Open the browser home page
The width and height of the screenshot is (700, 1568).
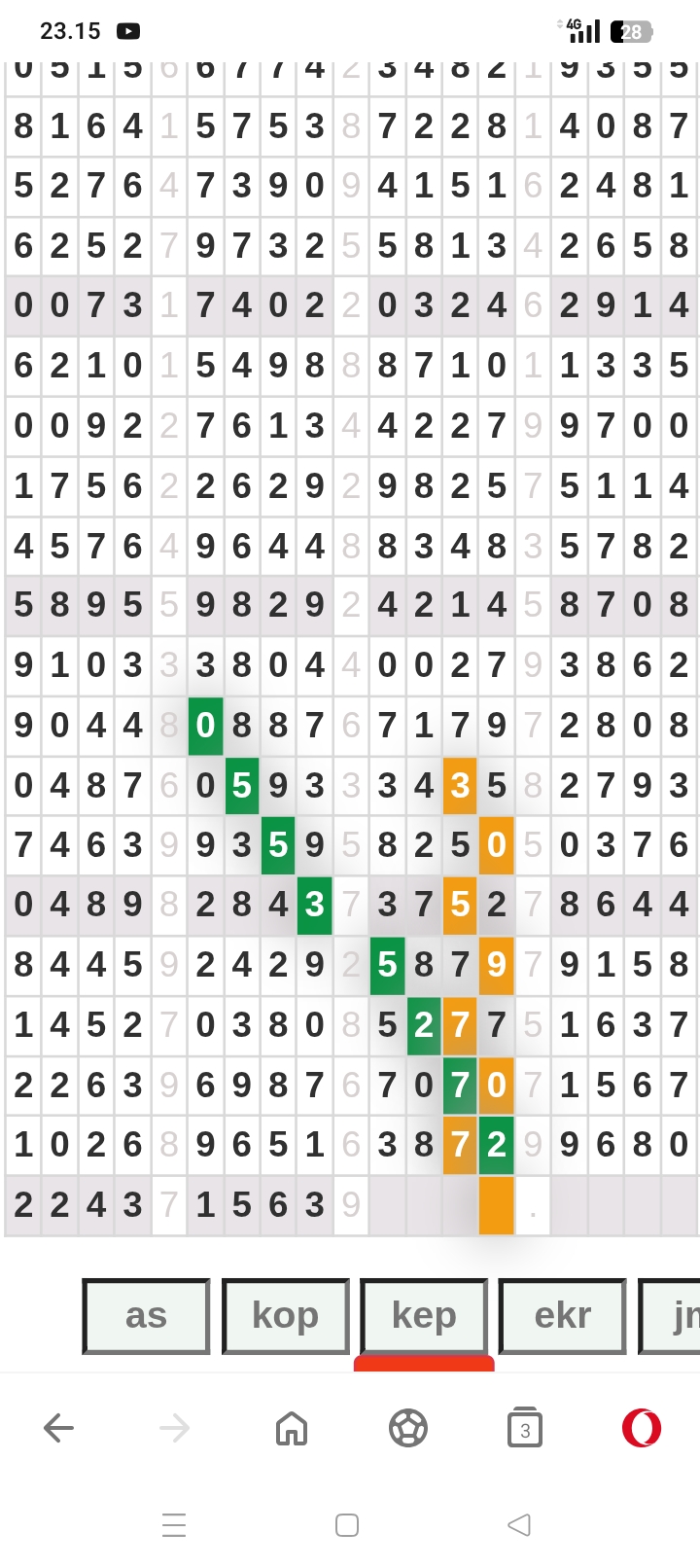pyautogui.click(x=292, y=1428)
